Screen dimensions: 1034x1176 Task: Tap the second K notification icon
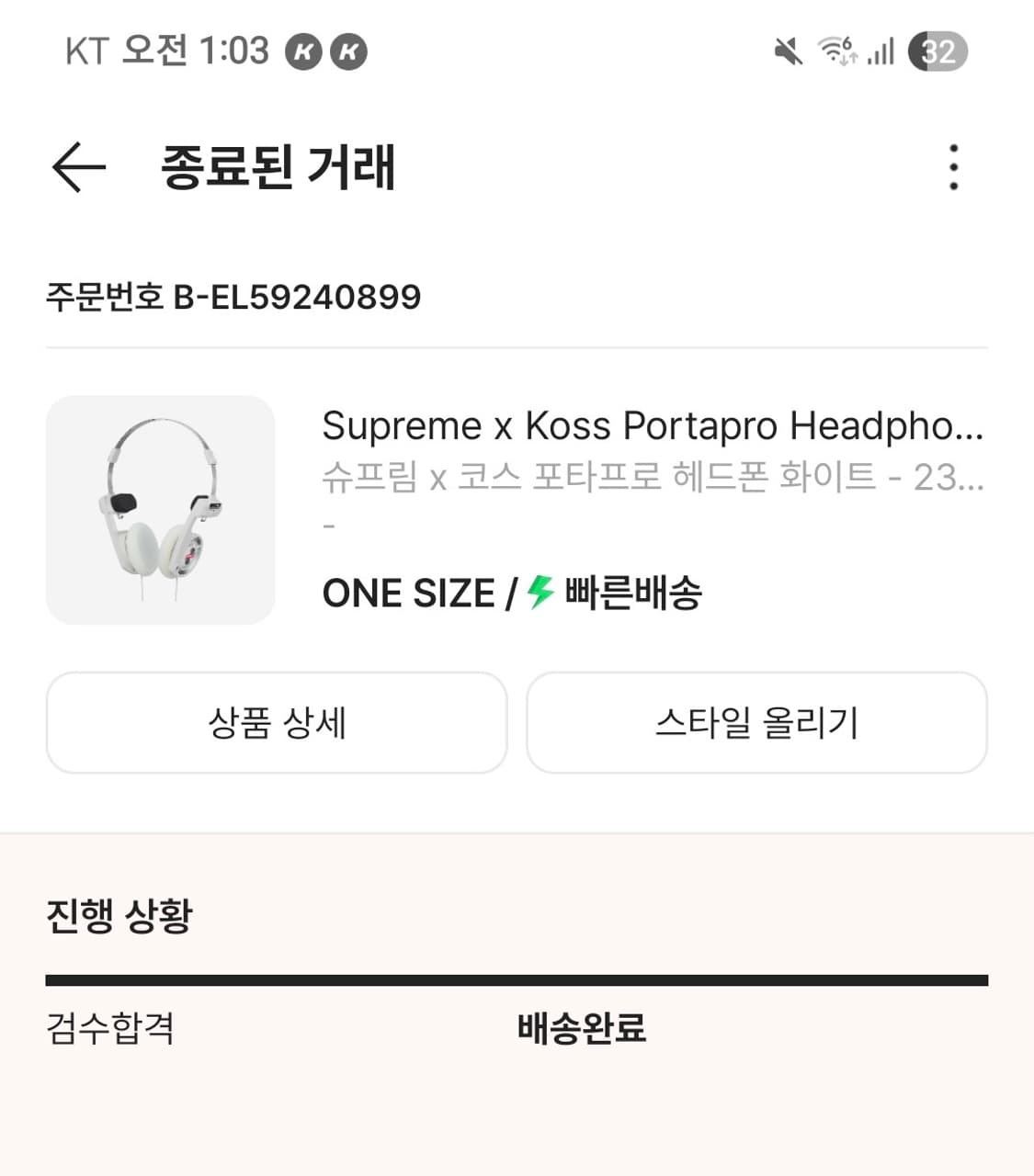pos(354,51)
